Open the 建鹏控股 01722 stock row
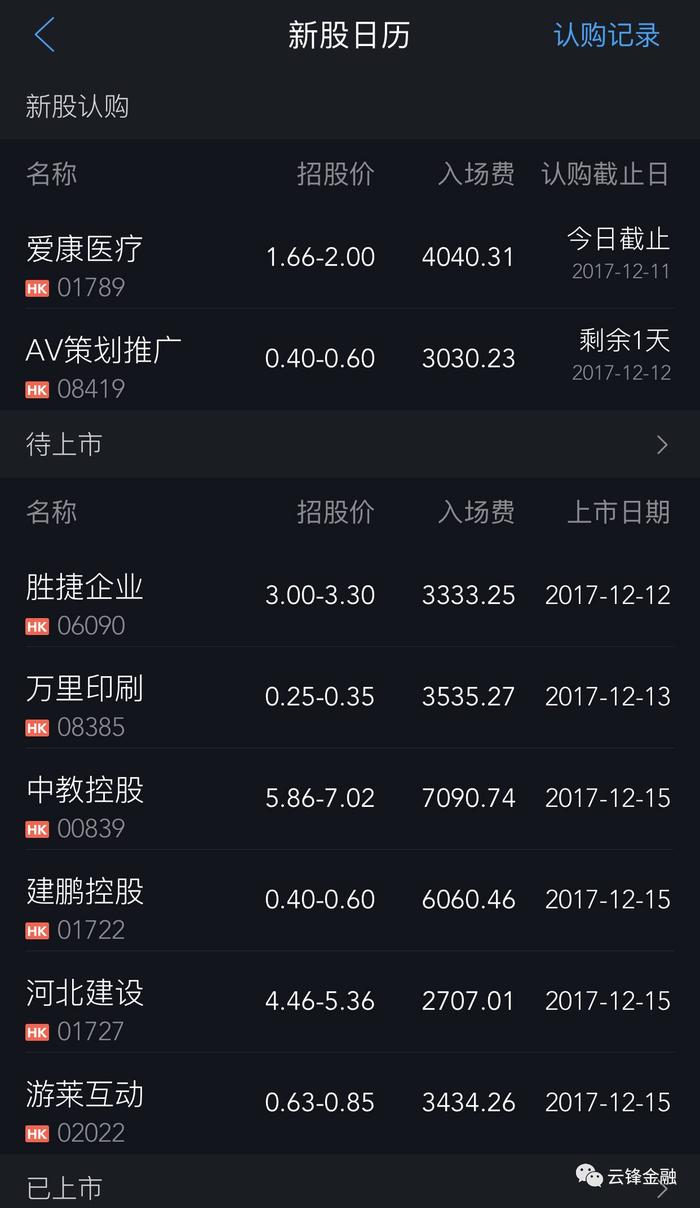Viewport: 700px width, 1208px height. tap(350, 901)
